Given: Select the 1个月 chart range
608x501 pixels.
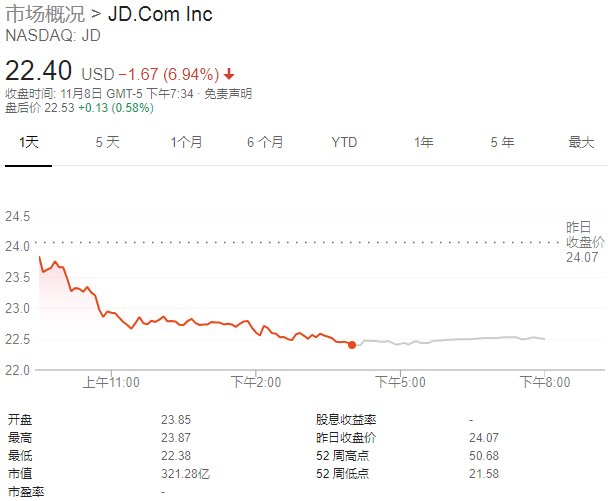Looking at the screenshot, I should (186, 142).
